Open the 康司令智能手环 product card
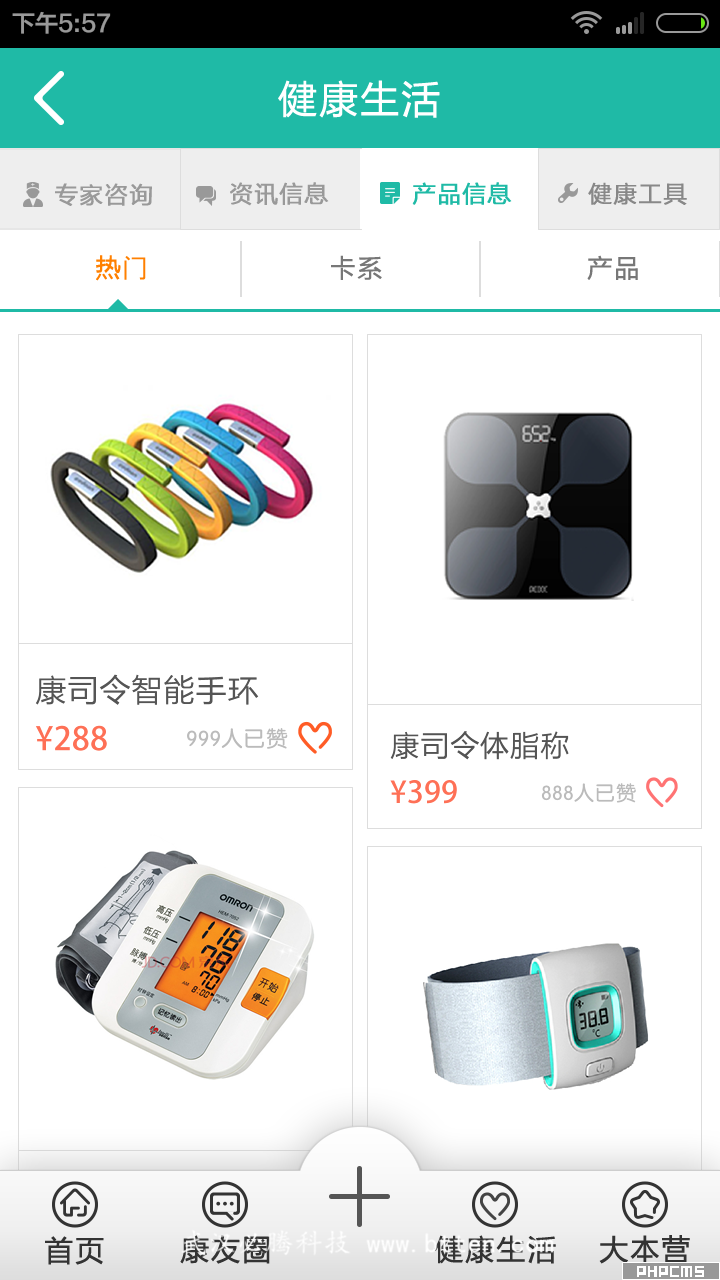 [185, 490]
